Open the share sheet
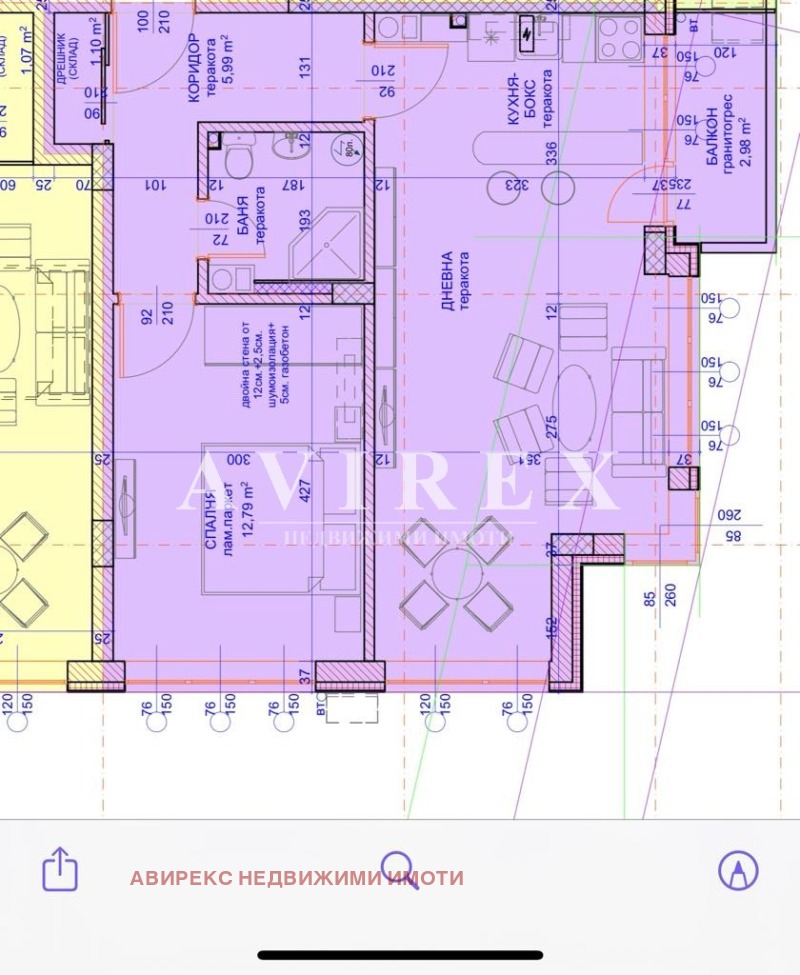The image size is (800, 975). (60, 869)
